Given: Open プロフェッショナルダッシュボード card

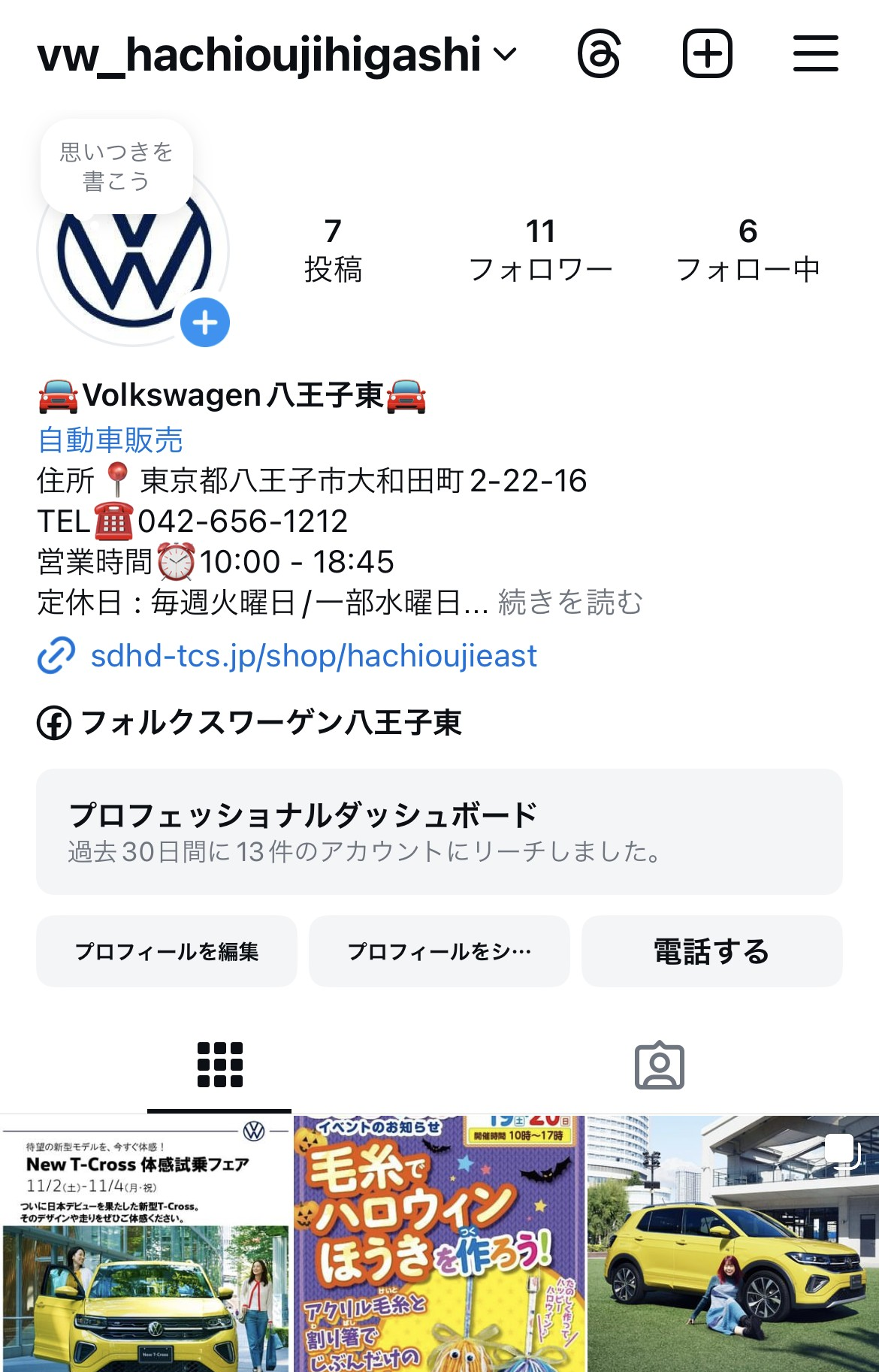Looking at the screenshot, I should coord(439,831).
